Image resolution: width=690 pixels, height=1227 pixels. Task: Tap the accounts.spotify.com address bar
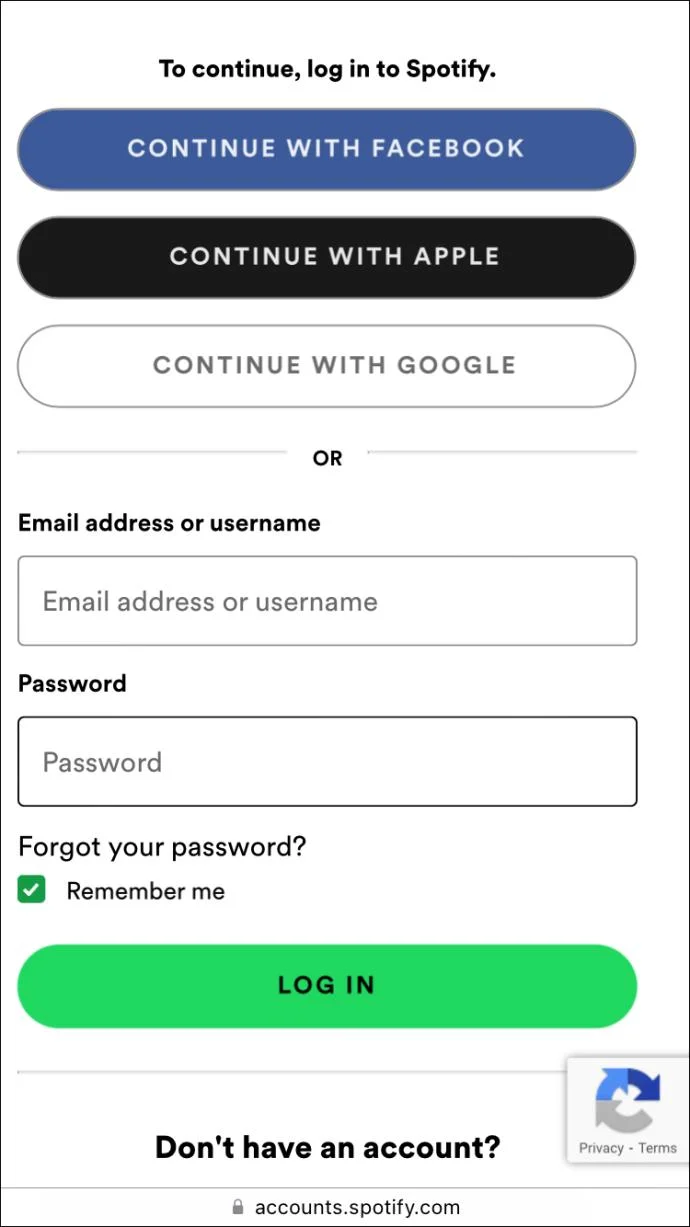pos(345,1207)
